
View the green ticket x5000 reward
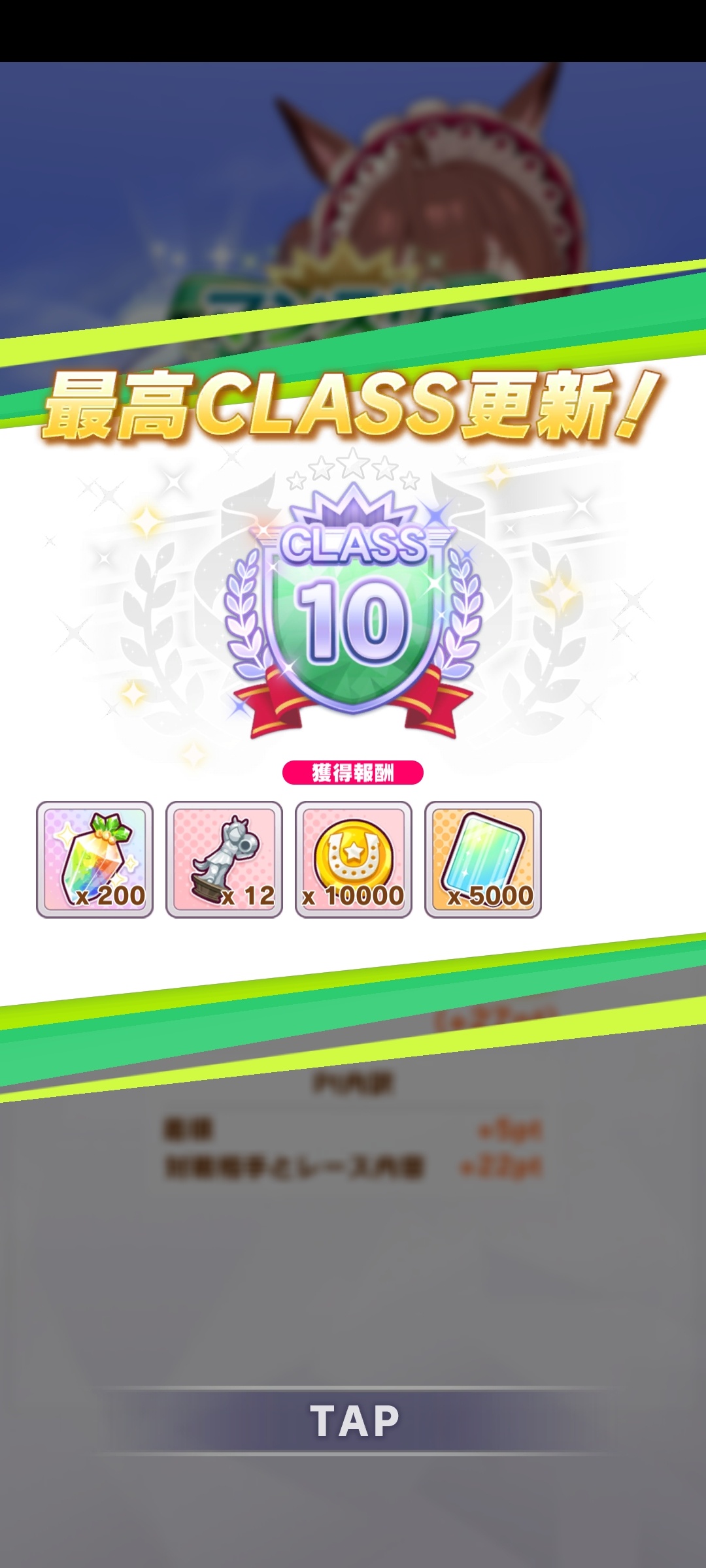(x=483, y=859)
